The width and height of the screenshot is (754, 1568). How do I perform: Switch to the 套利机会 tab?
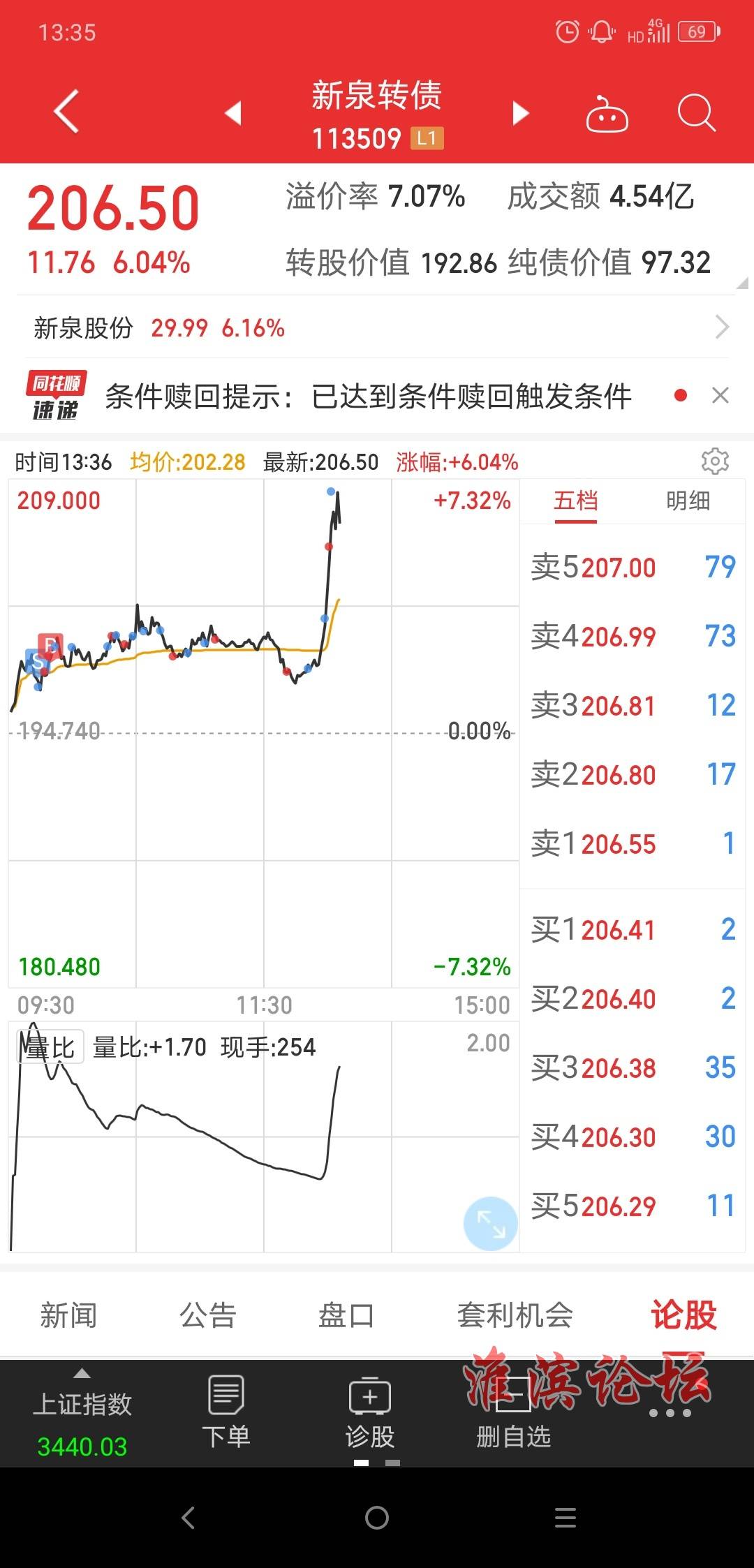pyautogui.click(x=515, y=1315)
